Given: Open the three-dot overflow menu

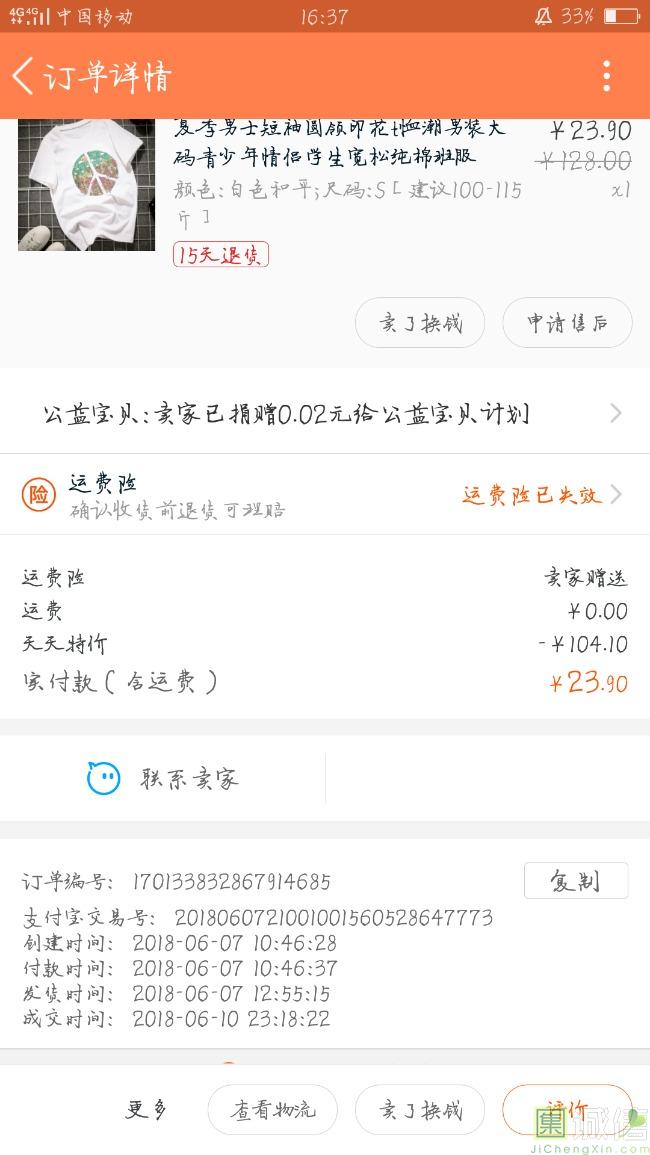Looking at the screenshot, I should [606, 76].
